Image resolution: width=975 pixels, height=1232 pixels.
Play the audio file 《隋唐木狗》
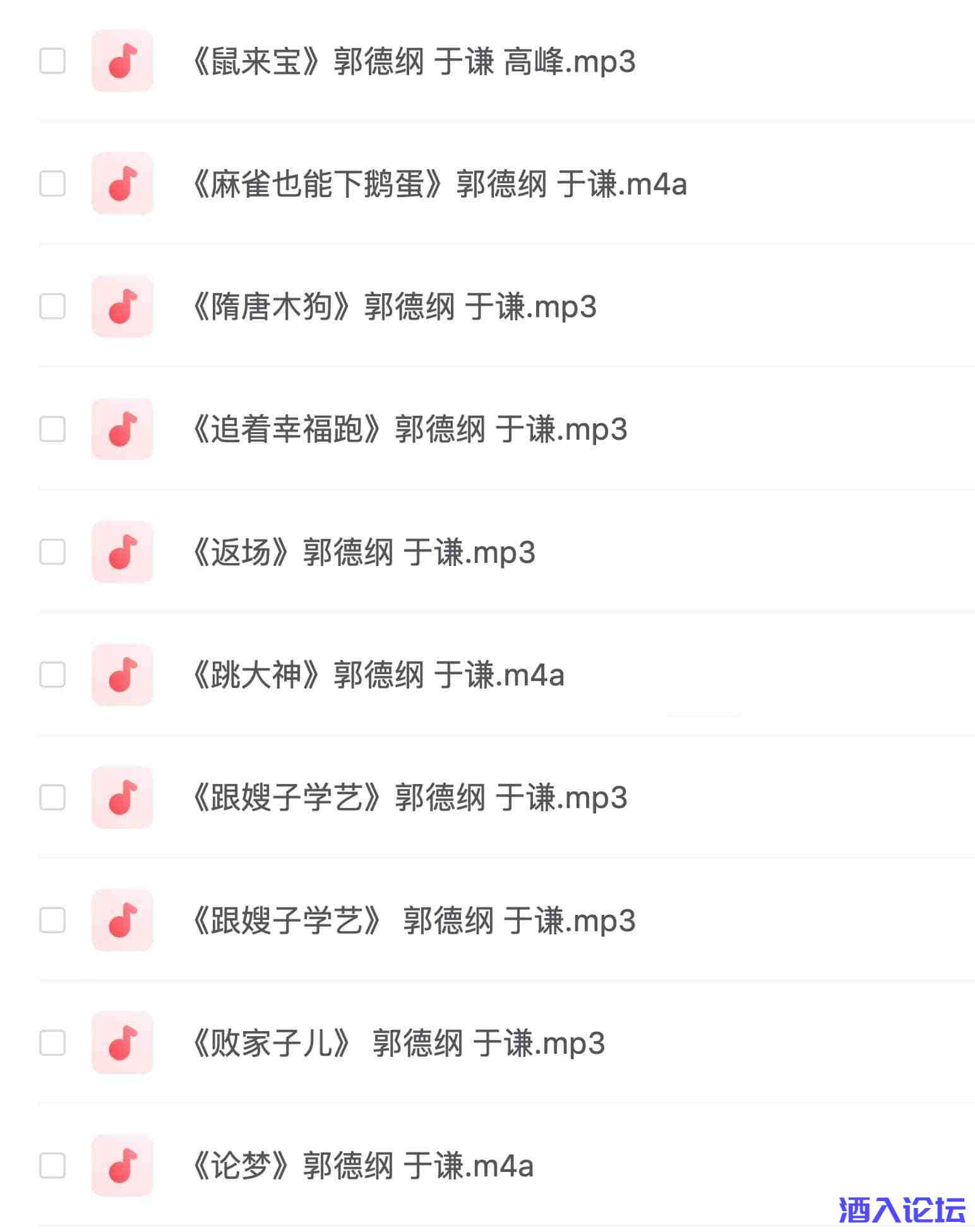(393, 307)
